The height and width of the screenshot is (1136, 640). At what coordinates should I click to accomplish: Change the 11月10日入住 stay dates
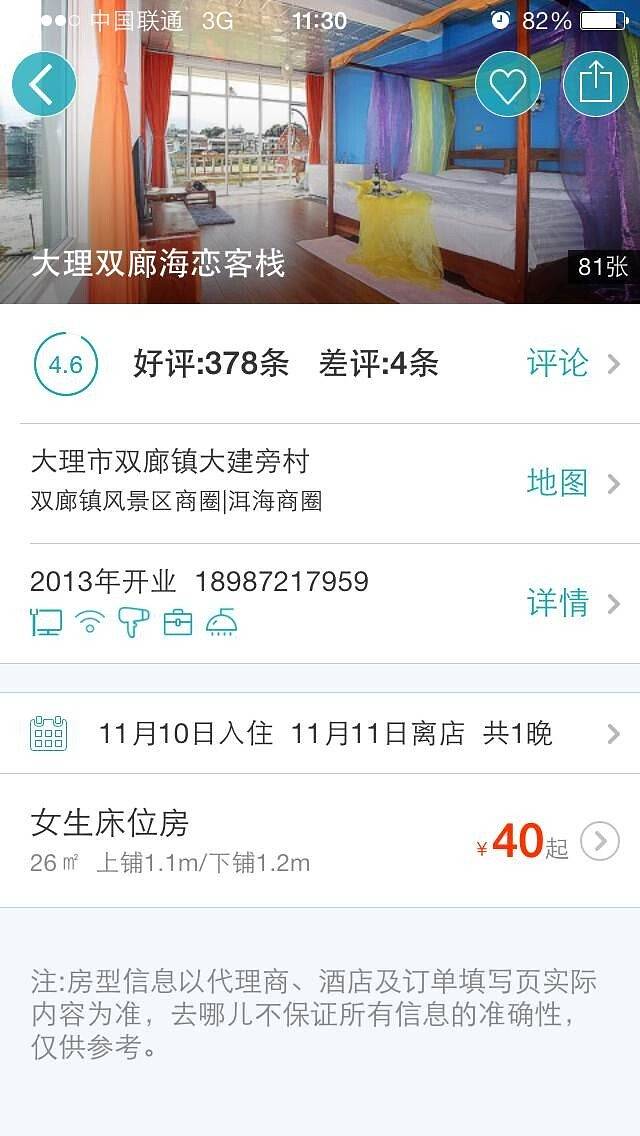[320, 734]
